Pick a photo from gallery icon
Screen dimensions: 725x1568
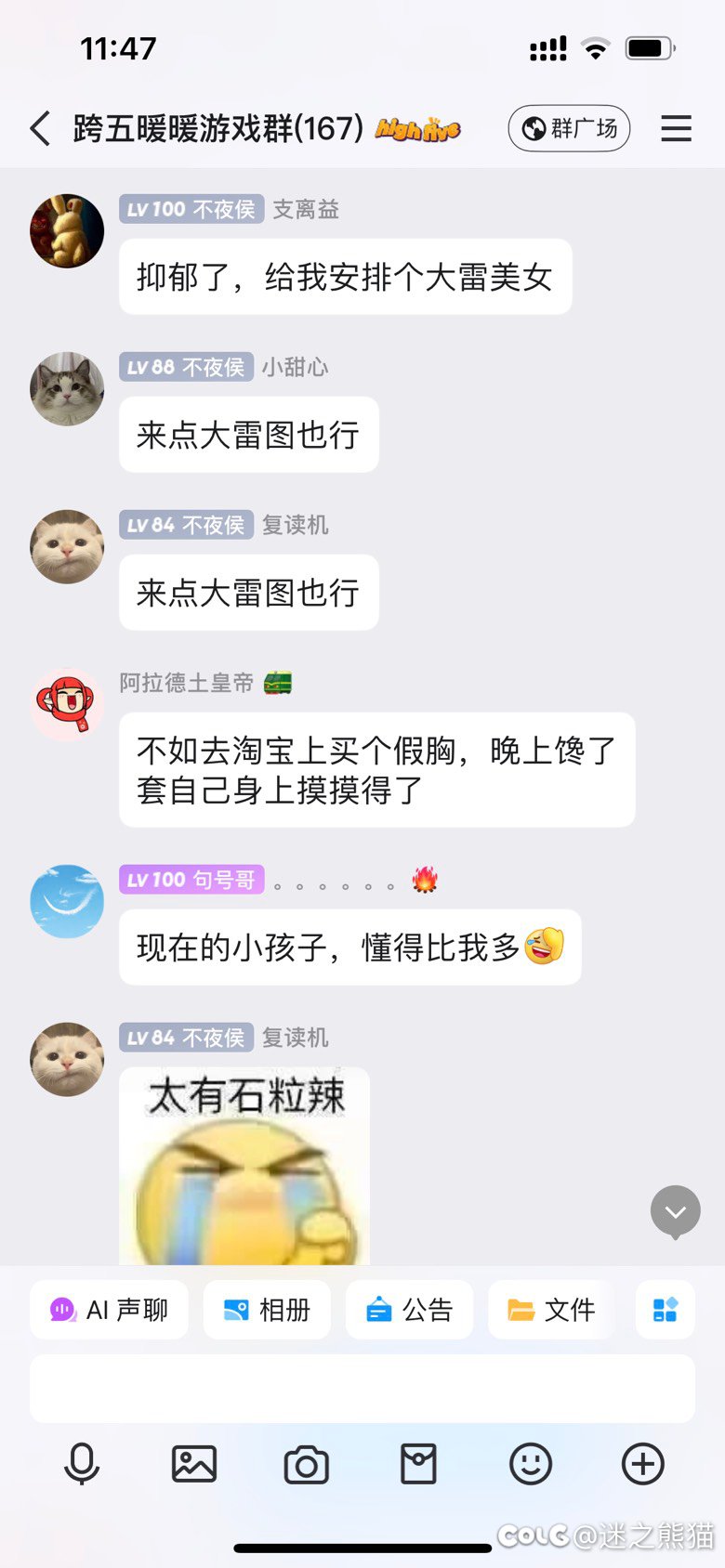point(194,1465)
